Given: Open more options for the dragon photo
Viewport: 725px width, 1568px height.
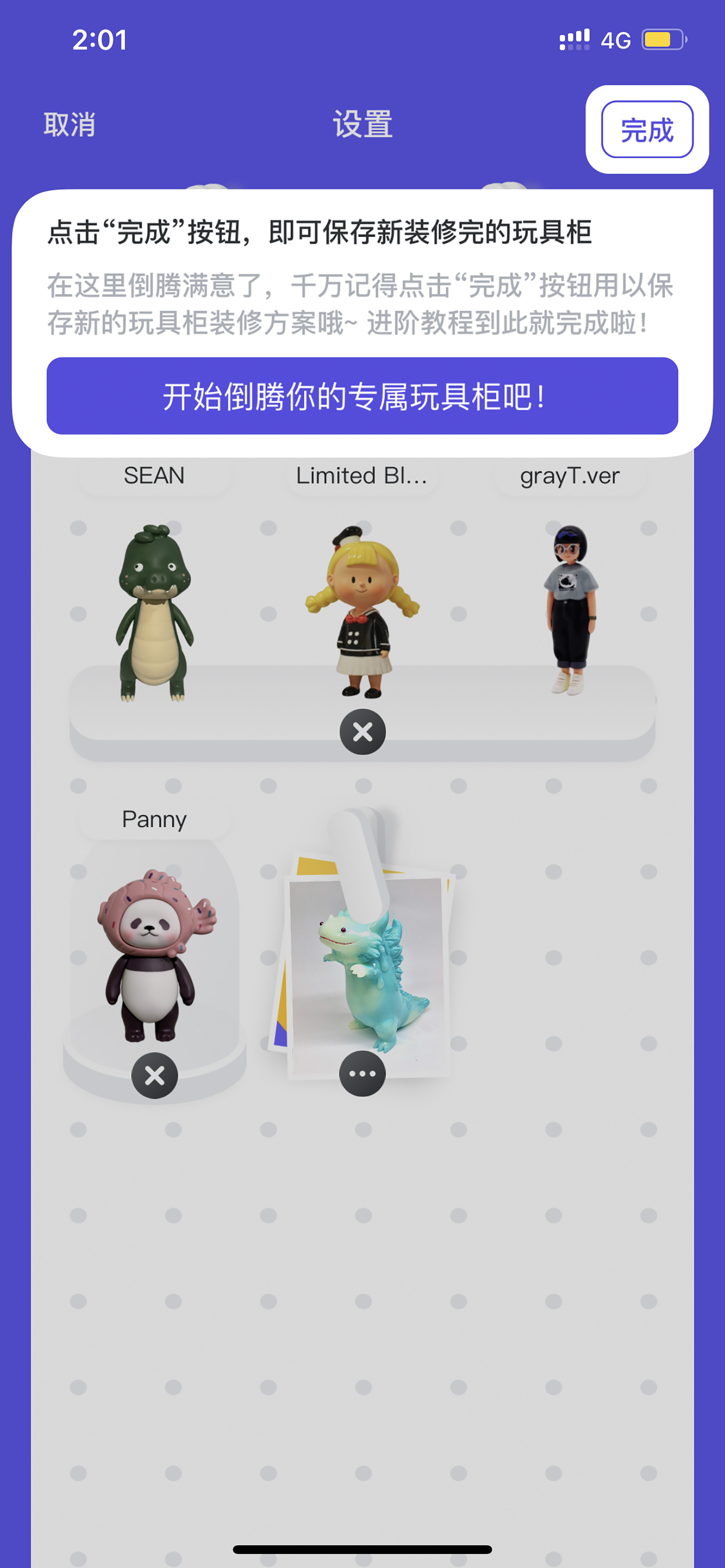Looking at the screenshot, I should [362, 1073].
